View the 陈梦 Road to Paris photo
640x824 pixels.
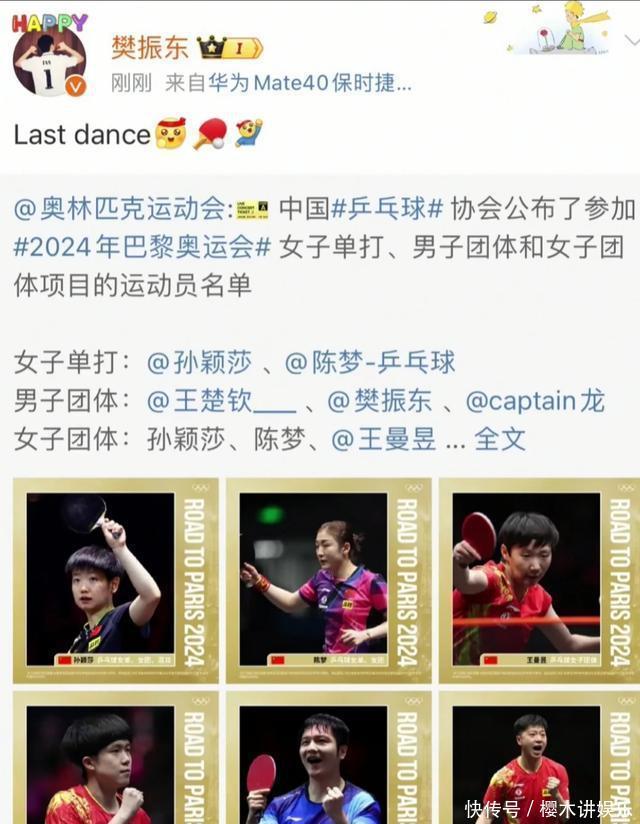328,580
